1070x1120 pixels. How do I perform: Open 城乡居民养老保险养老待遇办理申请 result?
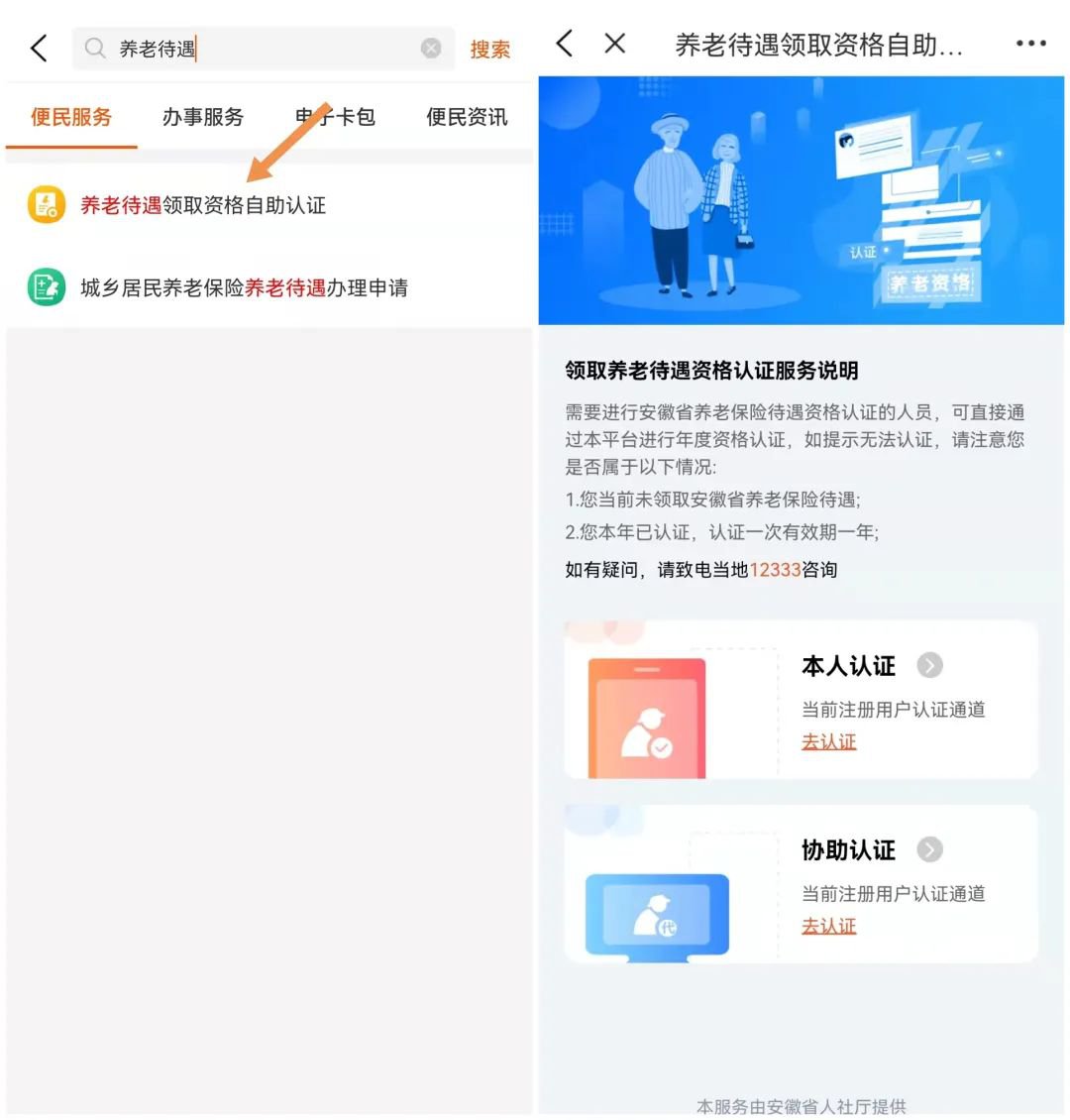[x=244, y=287]
